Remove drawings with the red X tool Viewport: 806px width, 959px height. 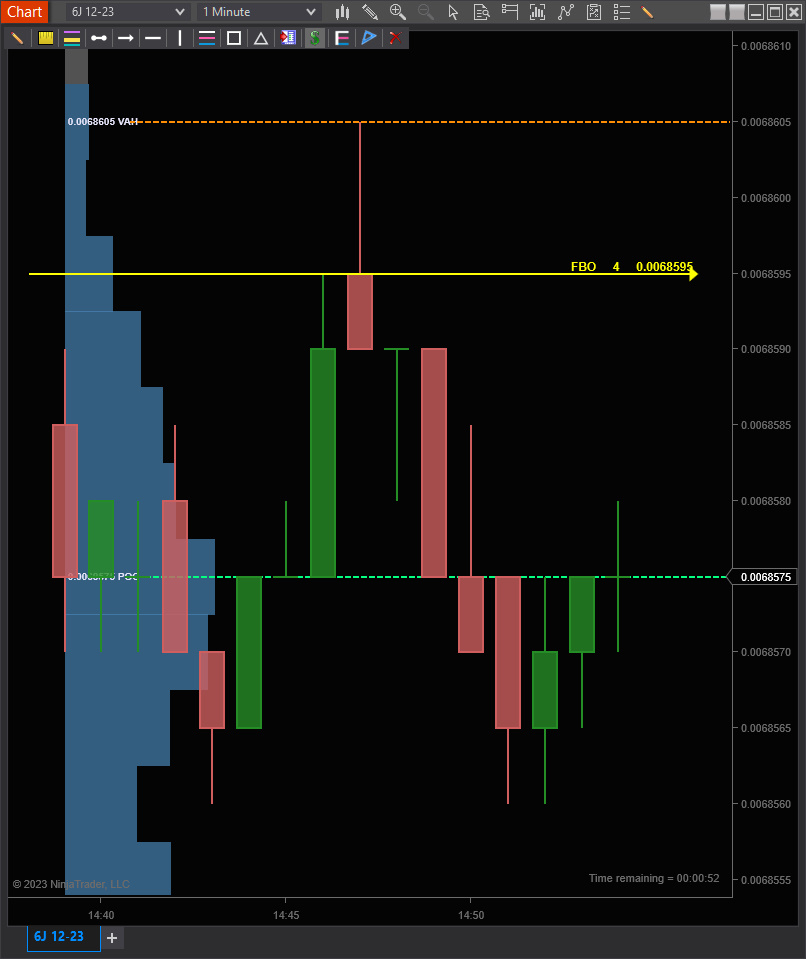396,38
